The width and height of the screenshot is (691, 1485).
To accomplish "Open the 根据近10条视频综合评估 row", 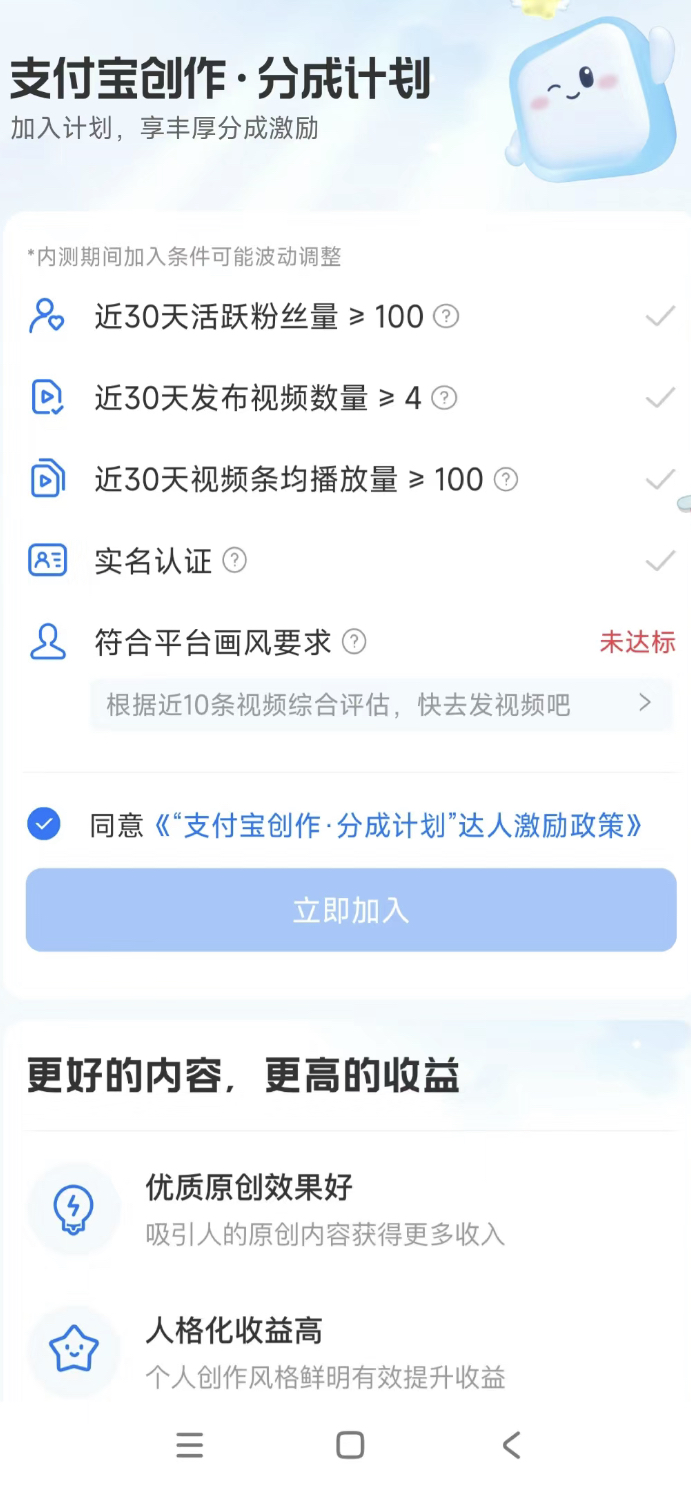I will point(380,704).
